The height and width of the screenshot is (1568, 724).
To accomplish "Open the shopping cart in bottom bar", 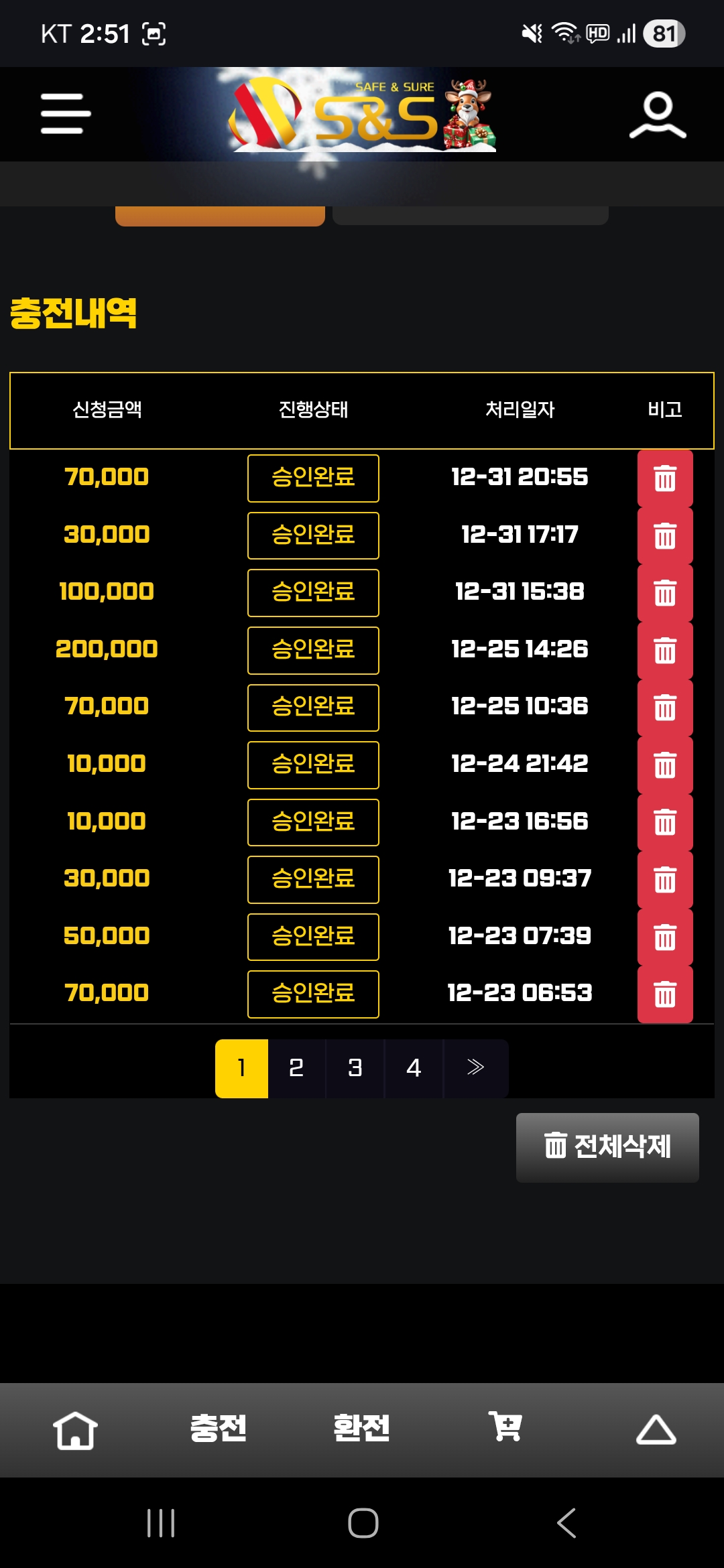I will click(505, 1427).
